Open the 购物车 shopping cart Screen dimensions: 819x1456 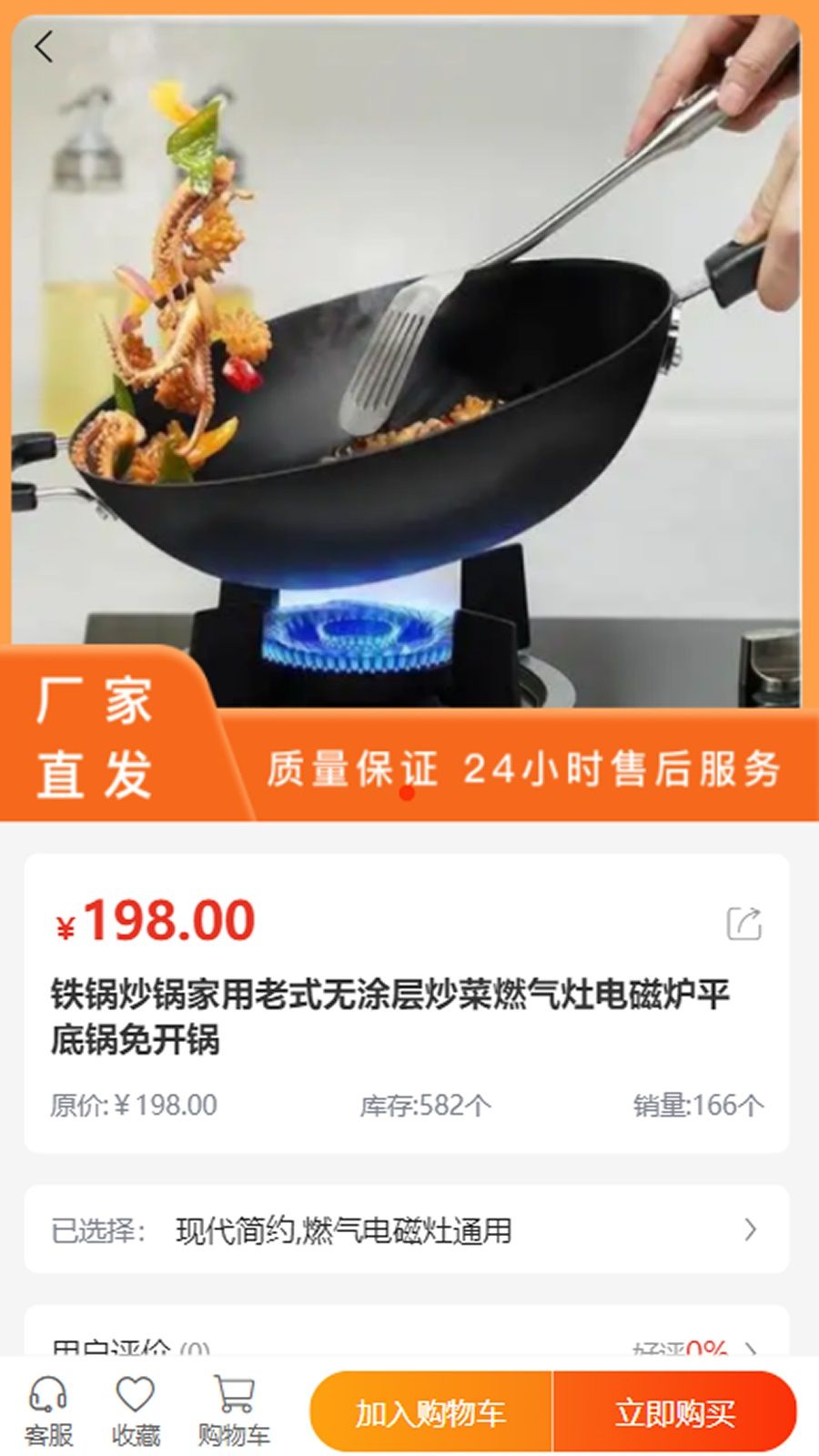tap(234, 1411)
